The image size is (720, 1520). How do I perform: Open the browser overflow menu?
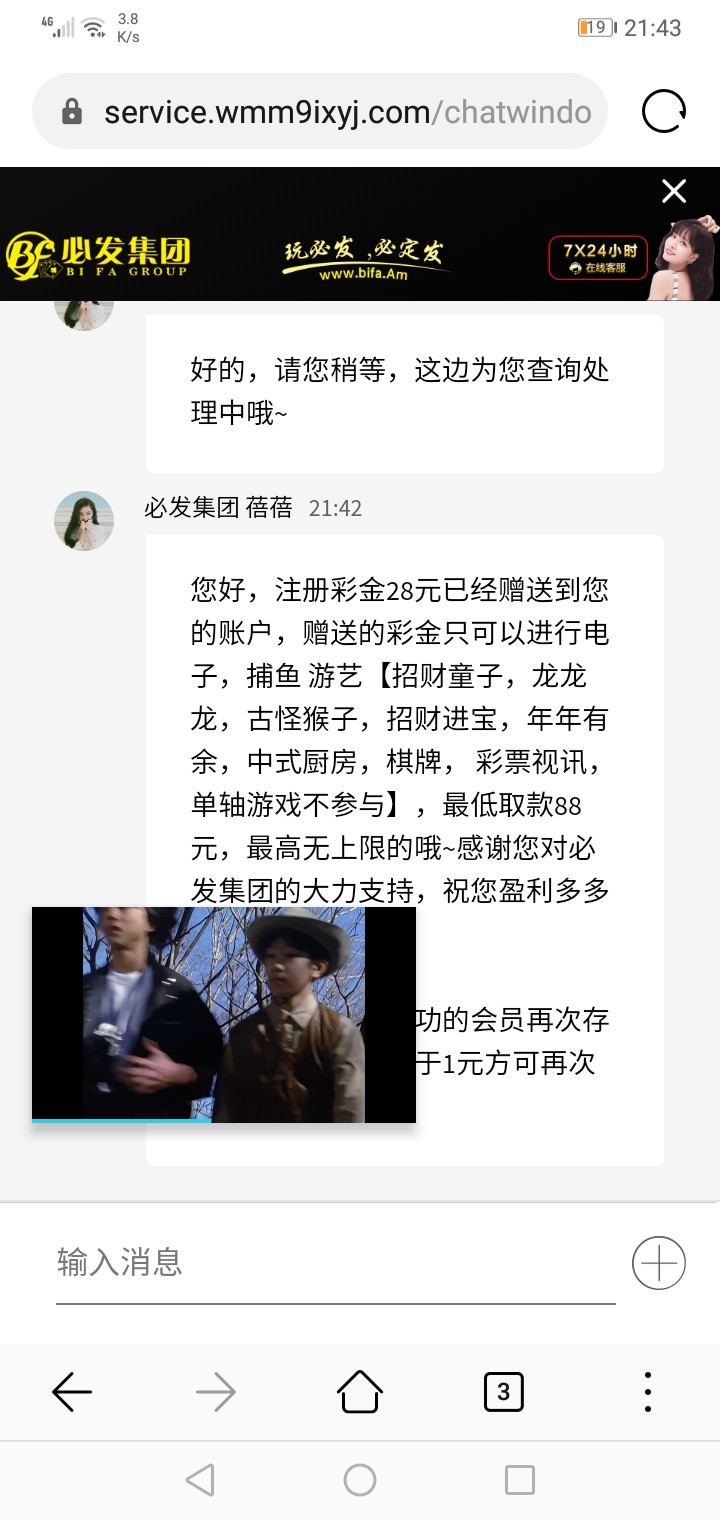click(x=648, y=1391)
